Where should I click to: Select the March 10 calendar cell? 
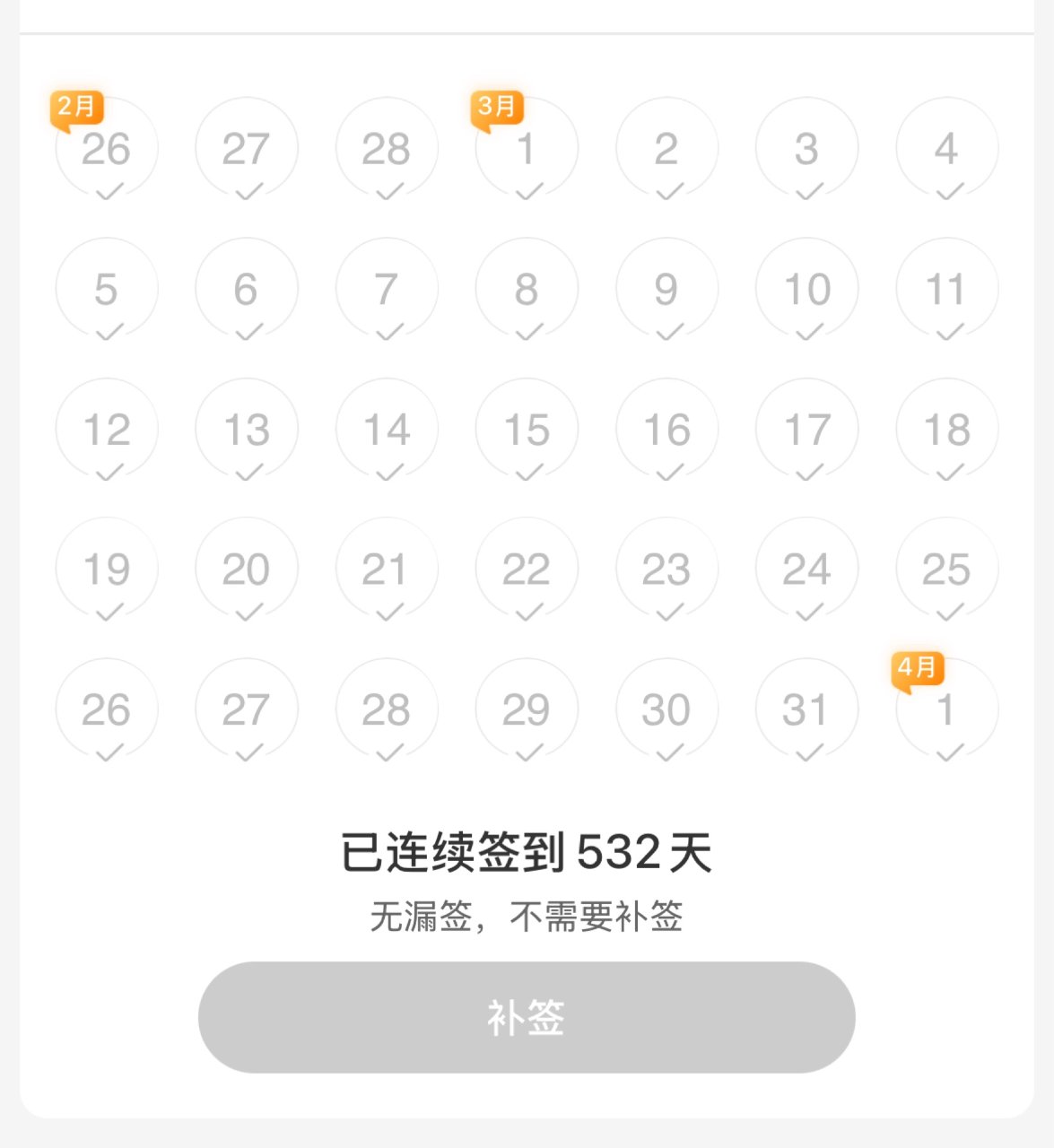[806, 288]
